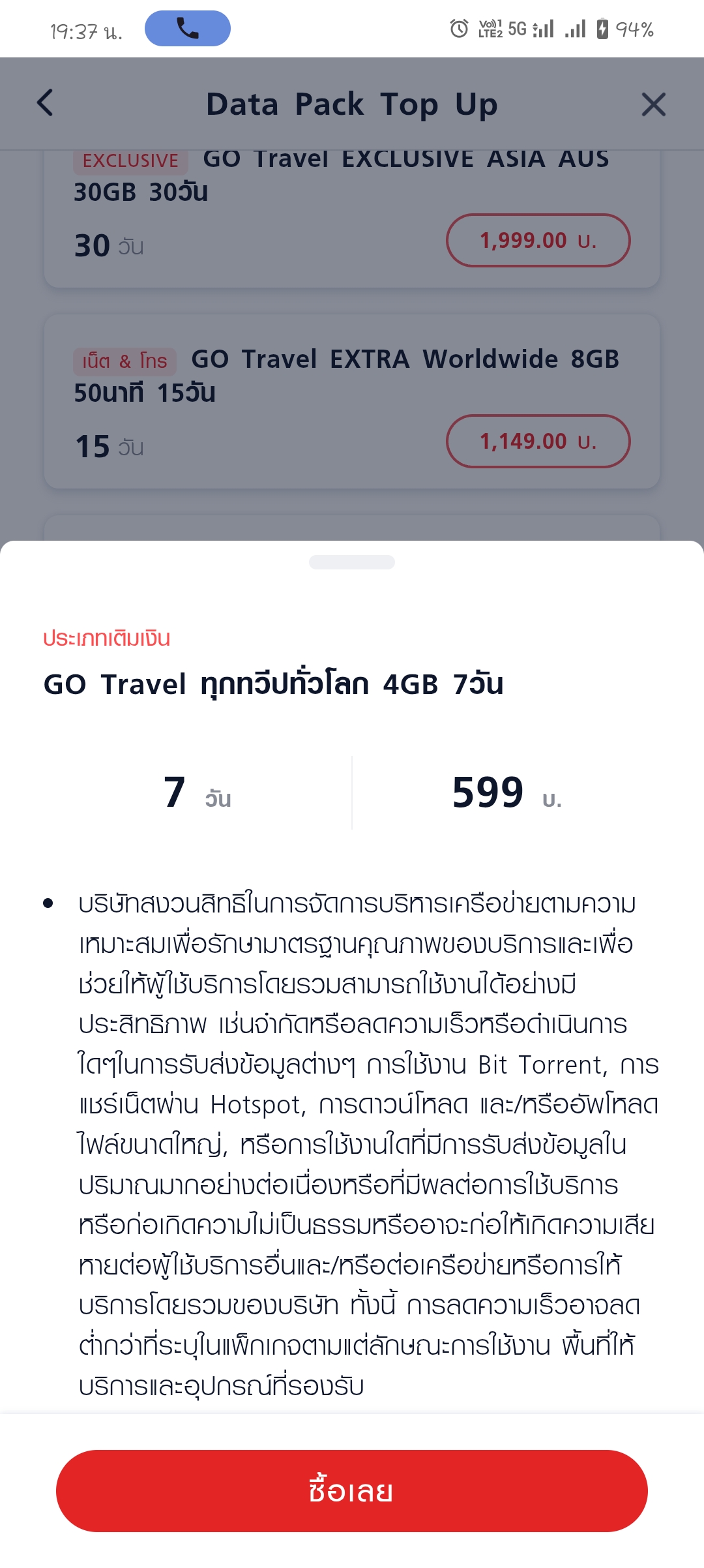The width and height of the screenshot is (704, 1568).
Task: Select the 1,149.00 บ. price button
Action: (538, 441)
